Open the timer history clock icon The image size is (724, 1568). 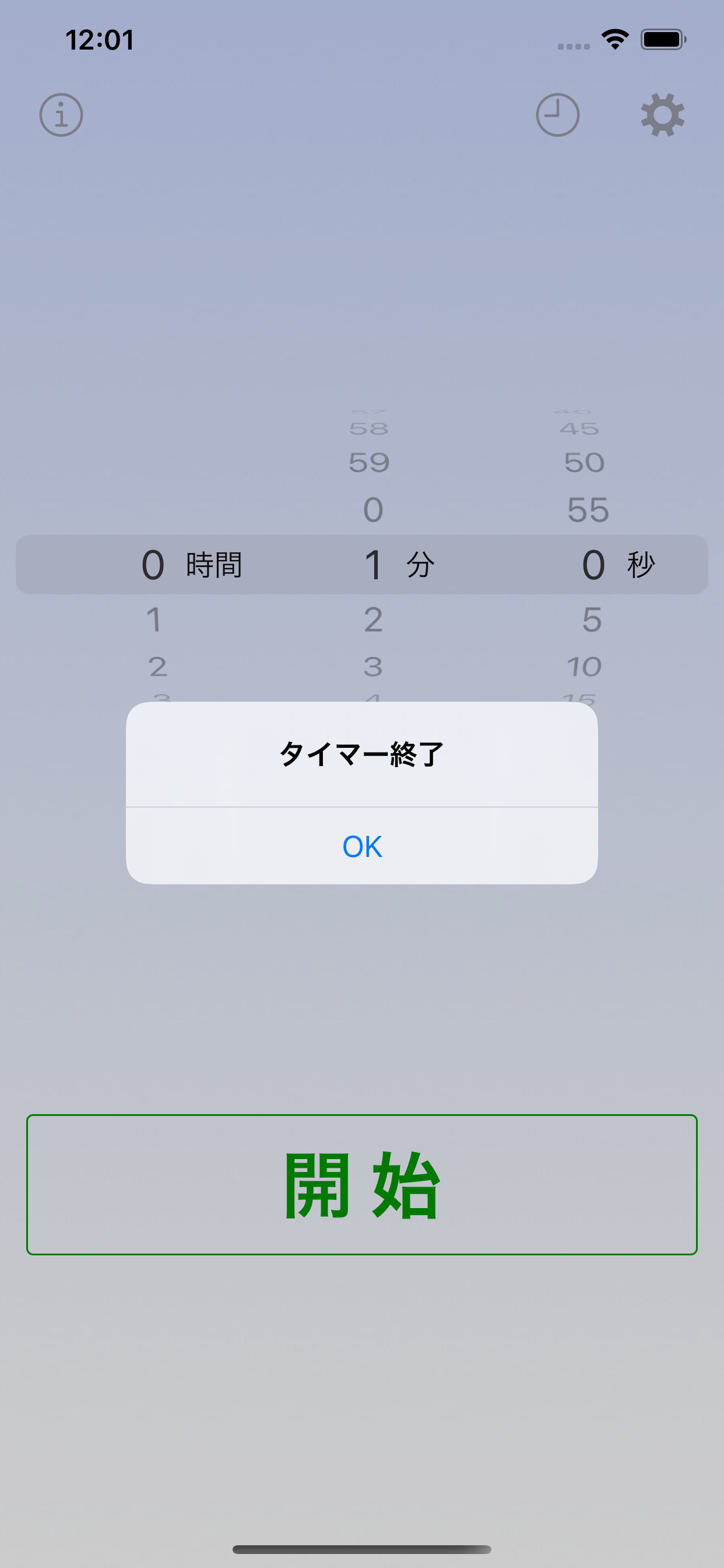coord(558,114)
